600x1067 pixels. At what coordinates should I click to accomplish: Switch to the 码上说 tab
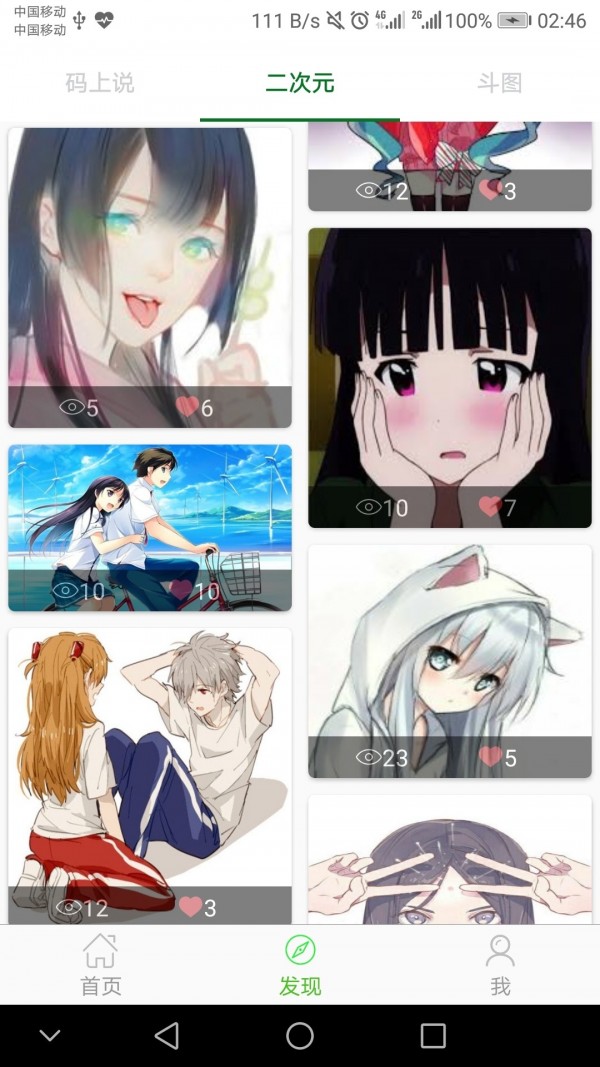click(100, 83)
